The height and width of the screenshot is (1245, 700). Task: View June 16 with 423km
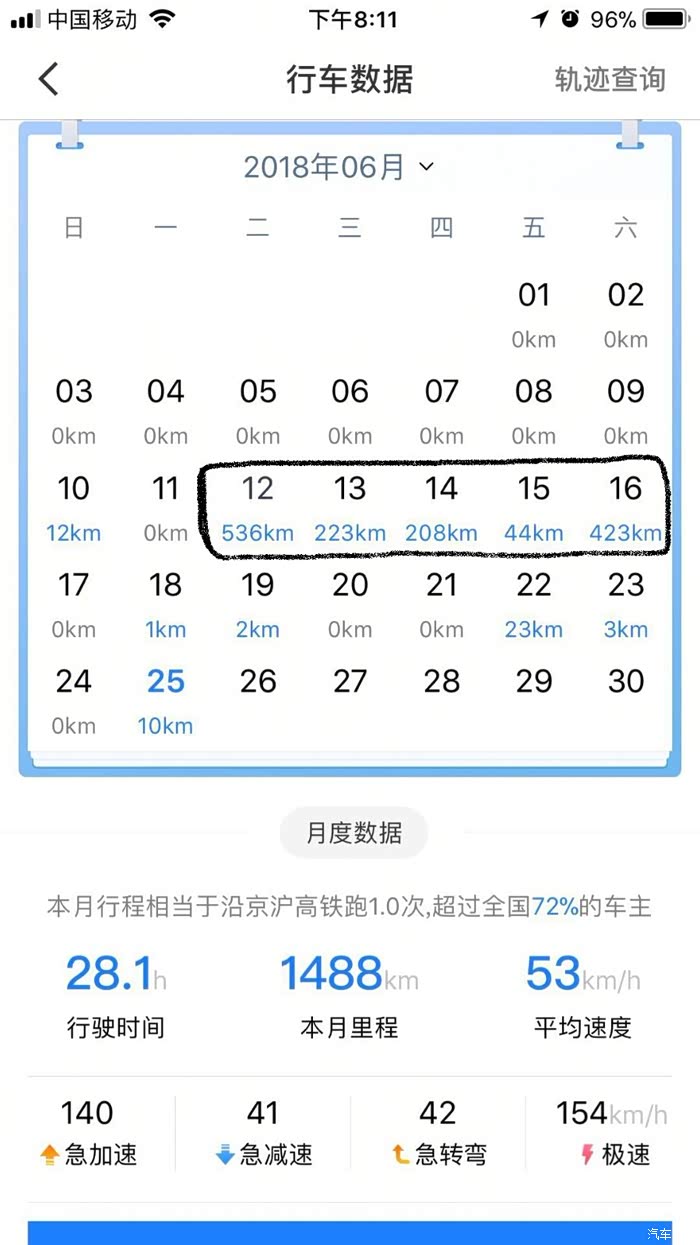pyautogui.click(x=625, y=508)
